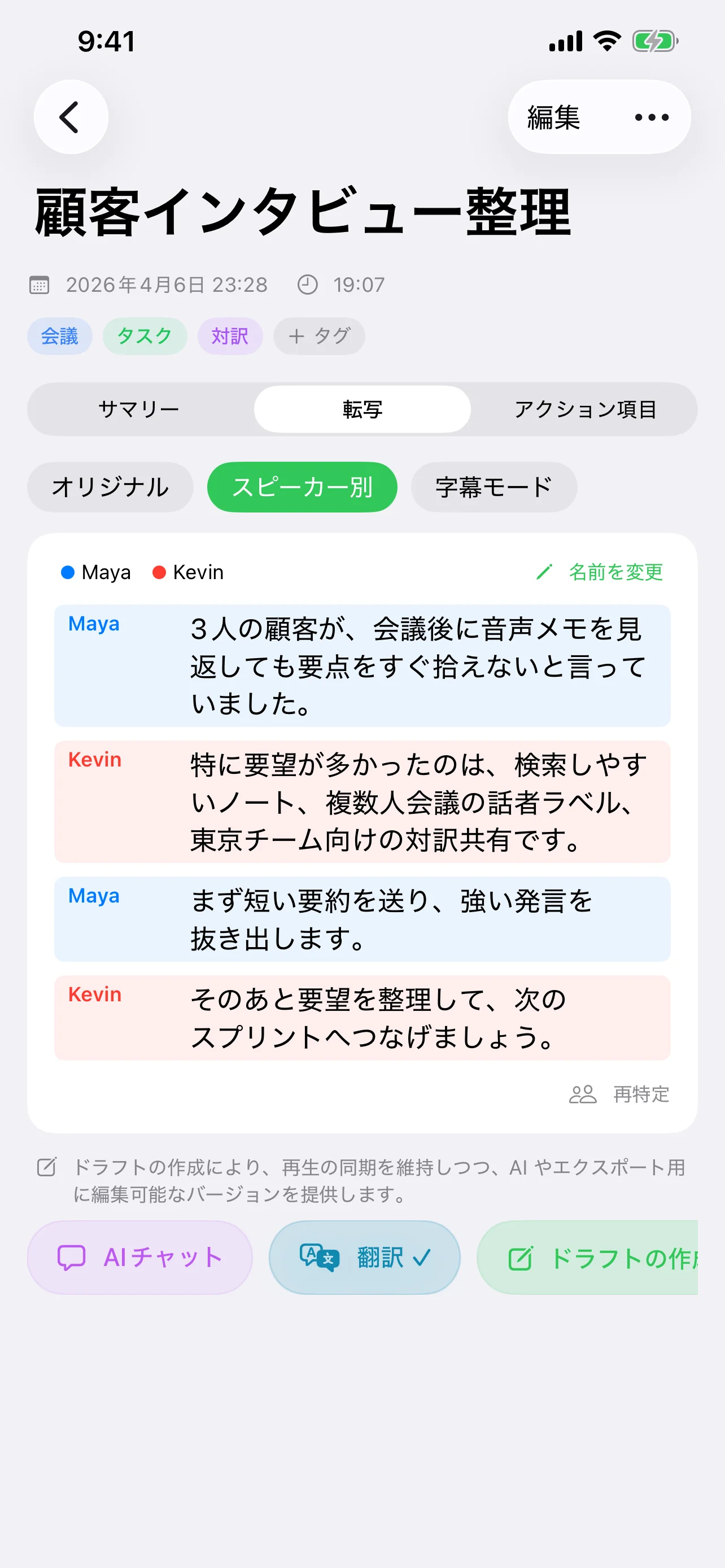Switch to the アクション項目 tab
Screen dimensions: 725x1568
click(585, 409)
